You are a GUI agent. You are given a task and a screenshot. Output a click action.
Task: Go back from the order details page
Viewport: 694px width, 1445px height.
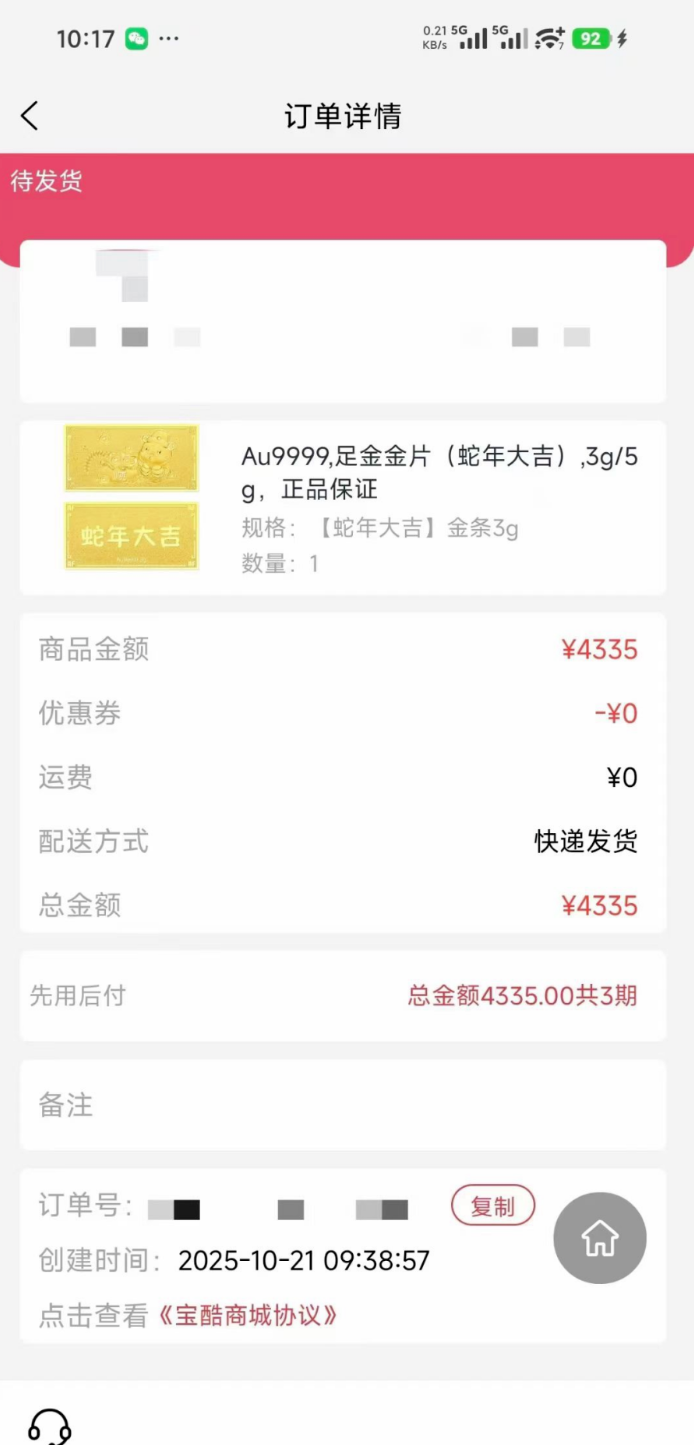pos(30,116)
